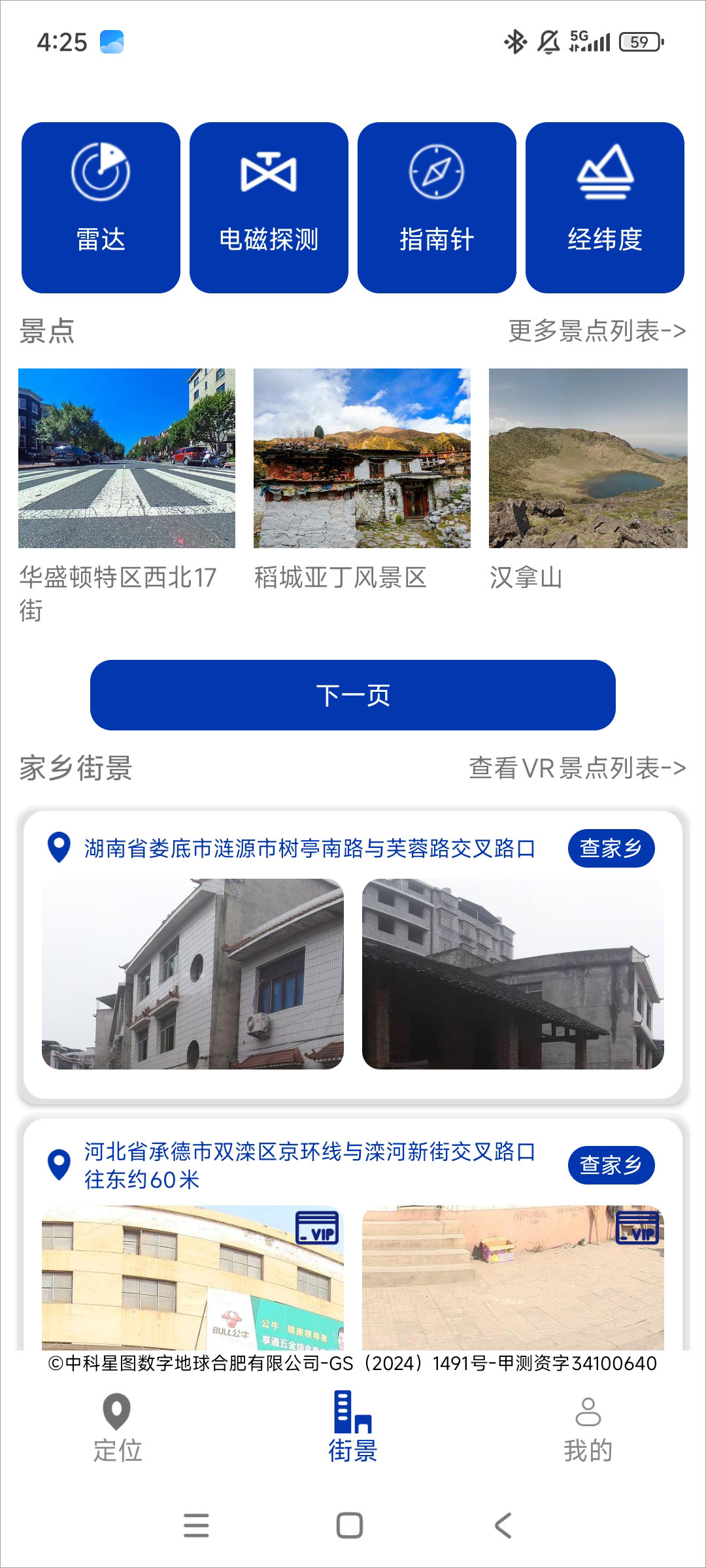Open the 指南针 compass

(437, 208)
